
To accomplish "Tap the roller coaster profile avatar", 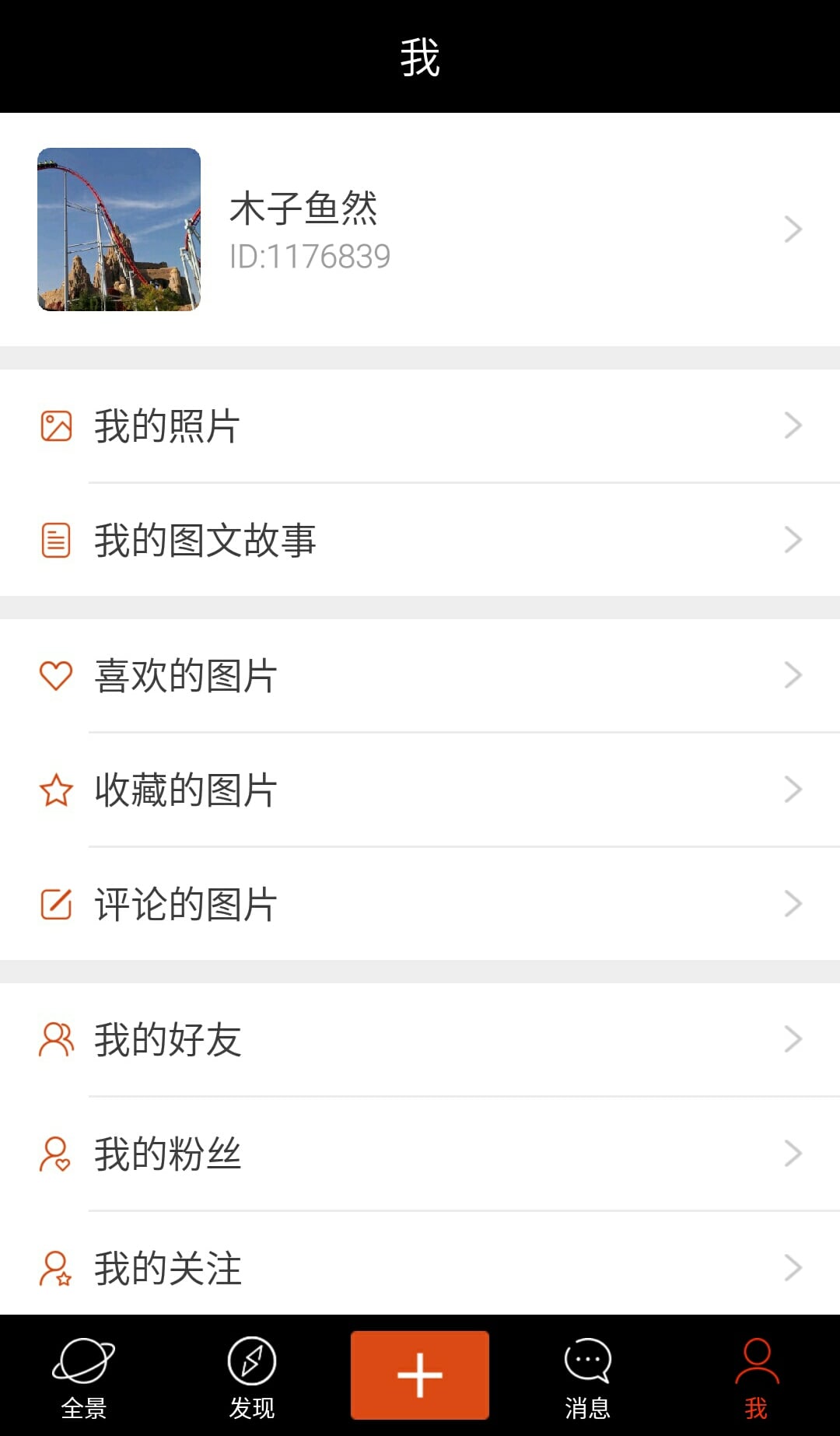I will pyautogui.click(x=118, y=228).
